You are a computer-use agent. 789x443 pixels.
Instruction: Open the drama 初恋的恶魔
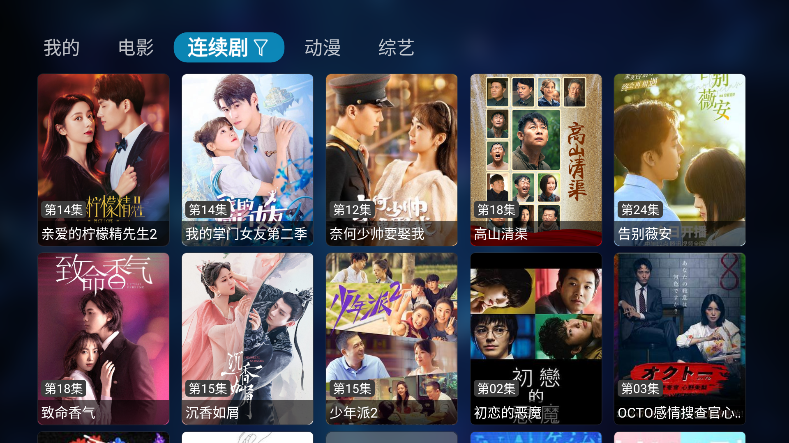pyautogui.click(x=536, y=338)
